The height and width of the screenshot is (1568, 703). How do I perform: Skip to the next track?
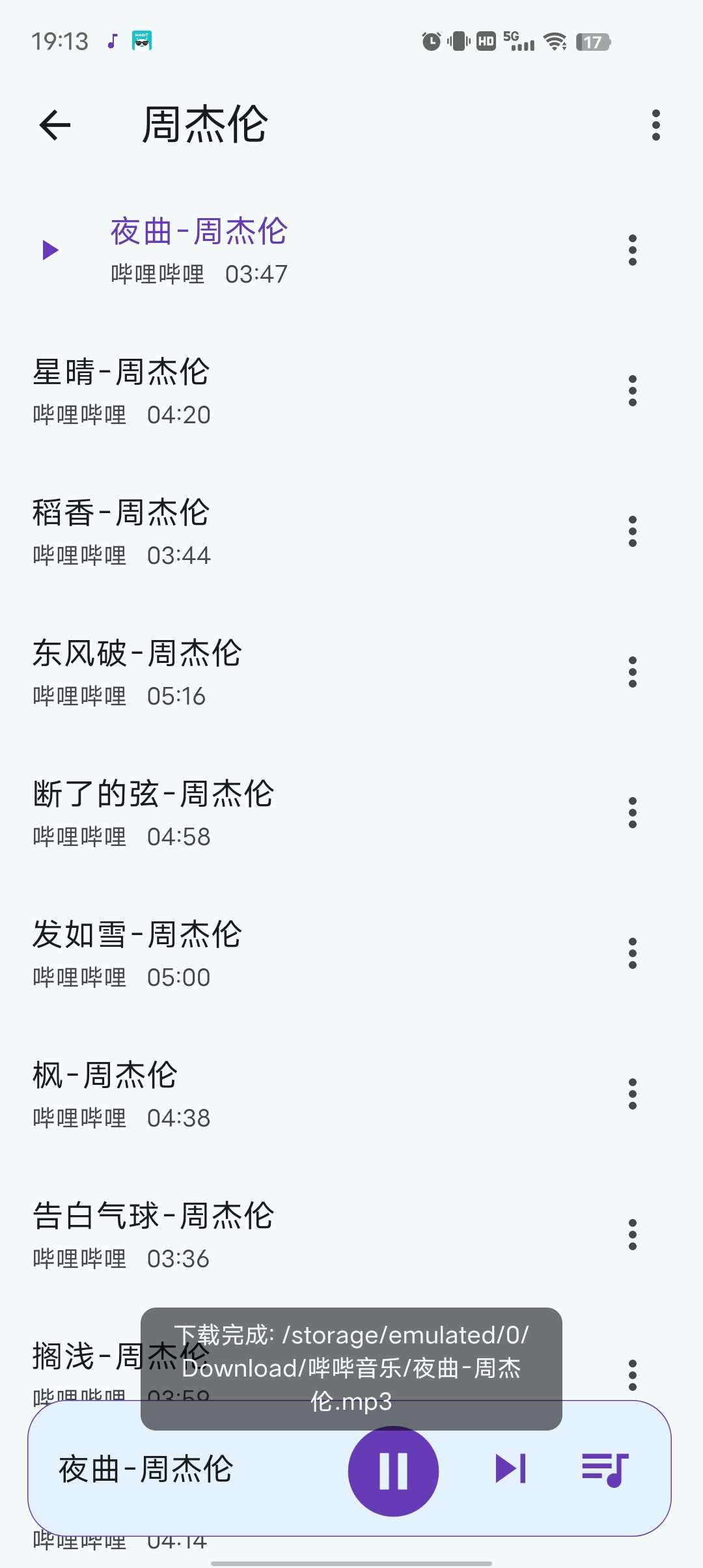pyautogui.click(x=511, y=1469)
